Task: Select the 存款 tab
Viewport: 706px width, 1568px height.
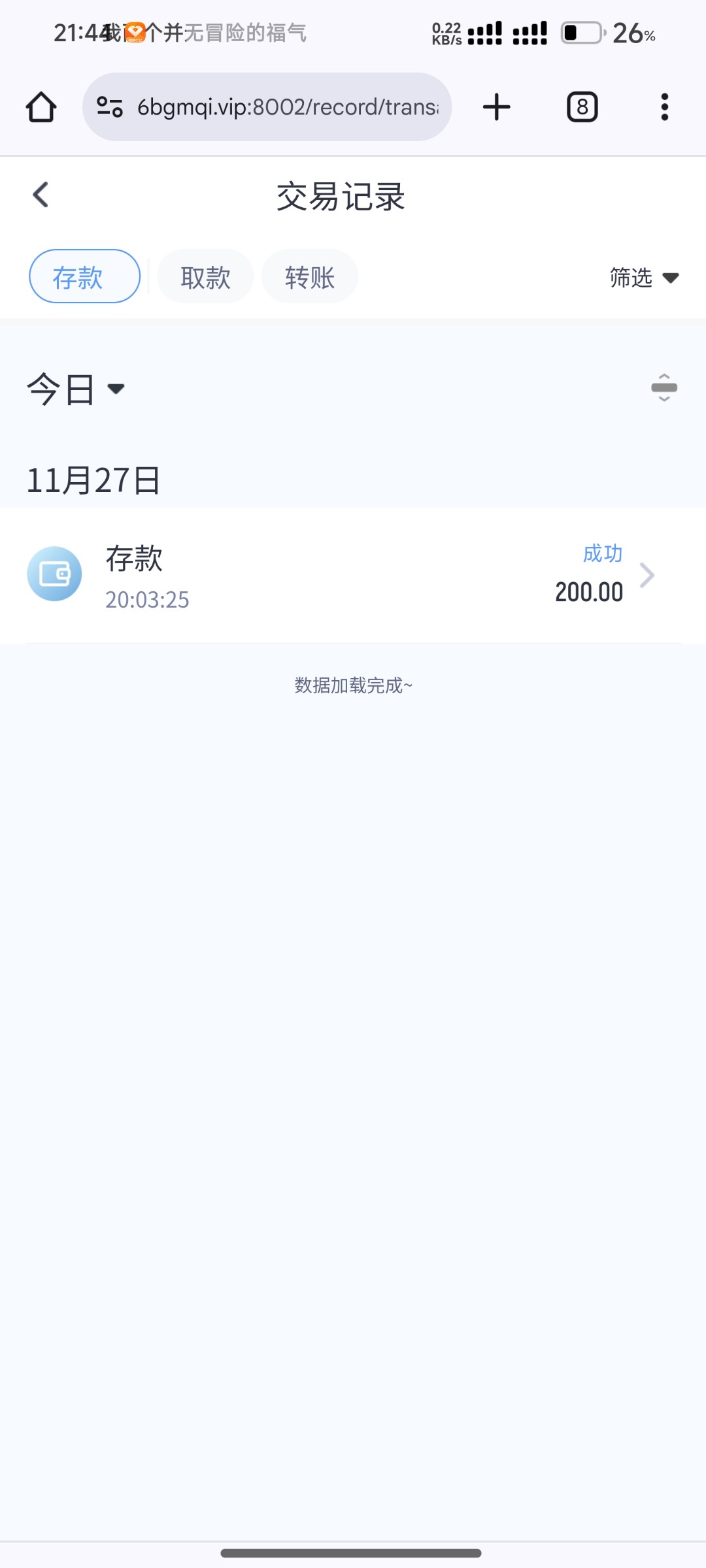Action: [84, 276]
